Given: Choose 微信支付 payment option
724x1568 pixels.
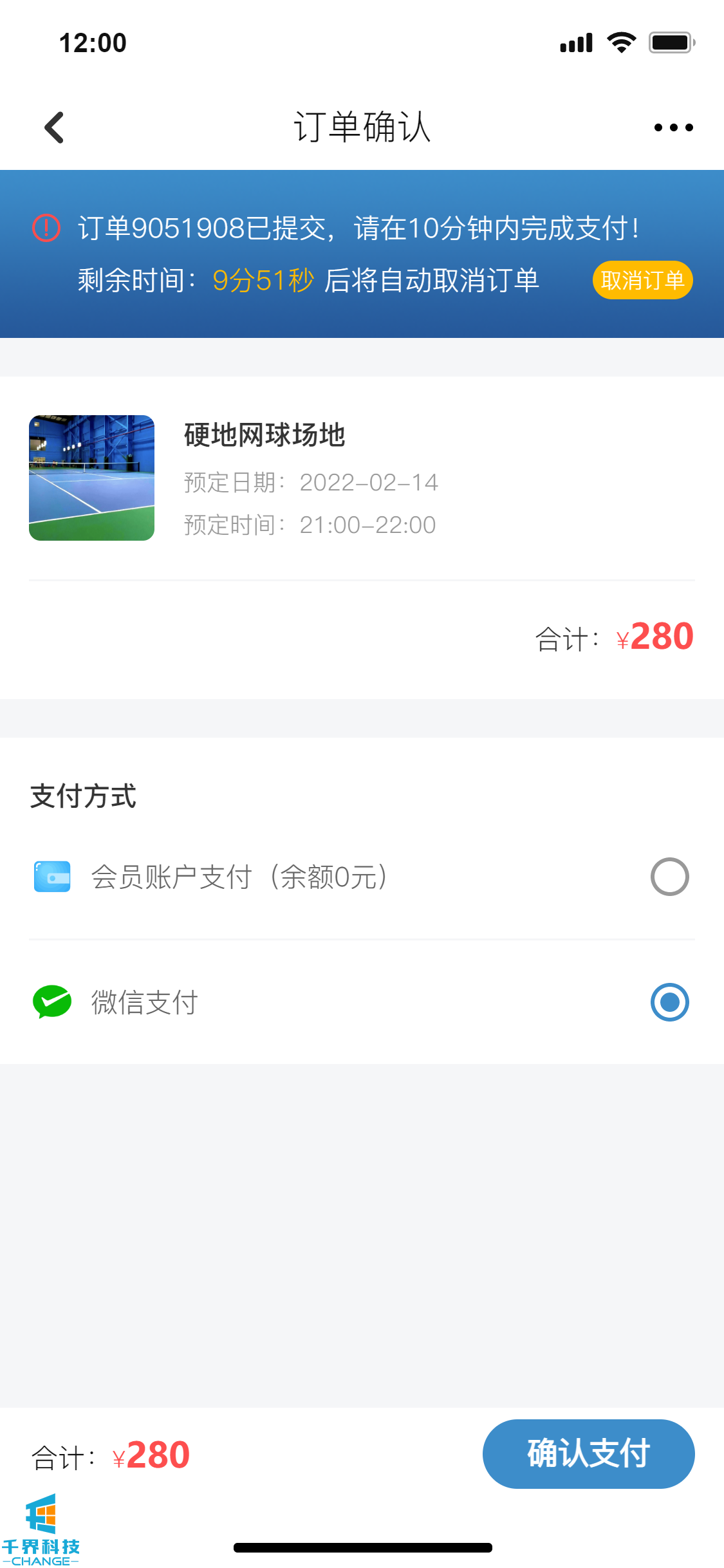Looking at the screenshot, I should pyautogui.click(x=669, y=1002).
